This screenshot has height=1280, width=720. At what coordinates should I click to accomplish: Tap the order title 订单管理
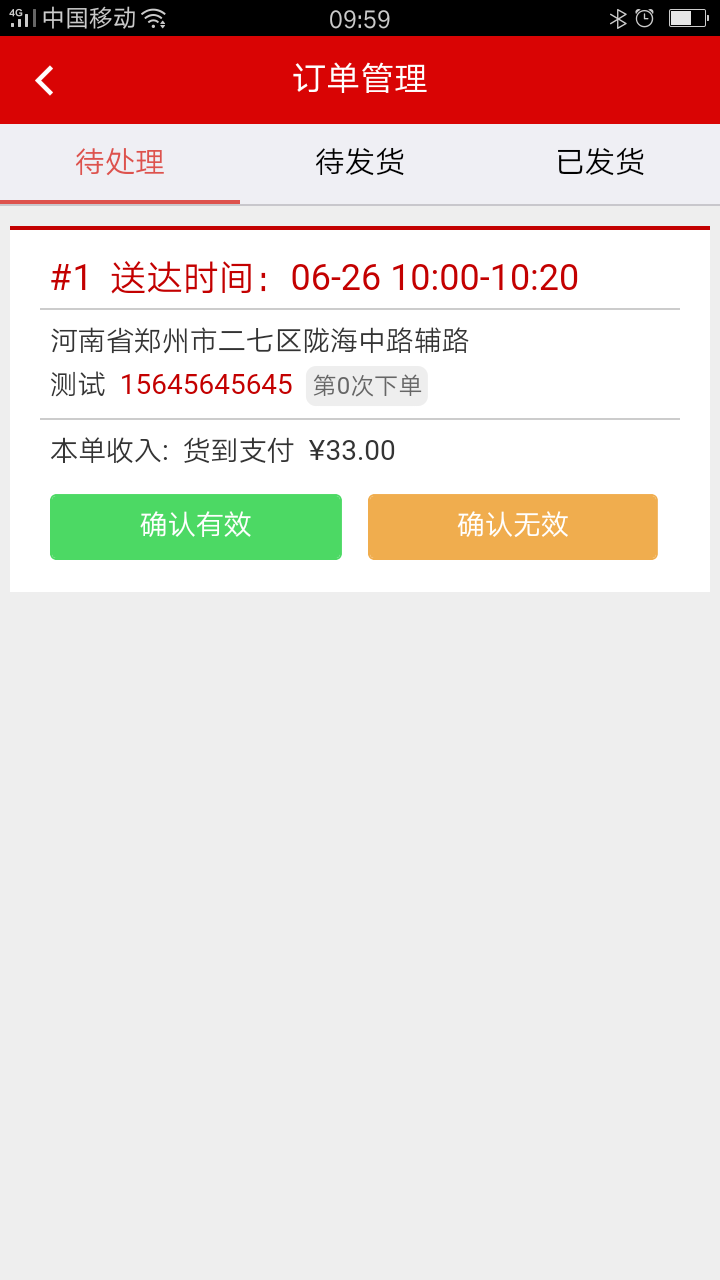point(360,79)
